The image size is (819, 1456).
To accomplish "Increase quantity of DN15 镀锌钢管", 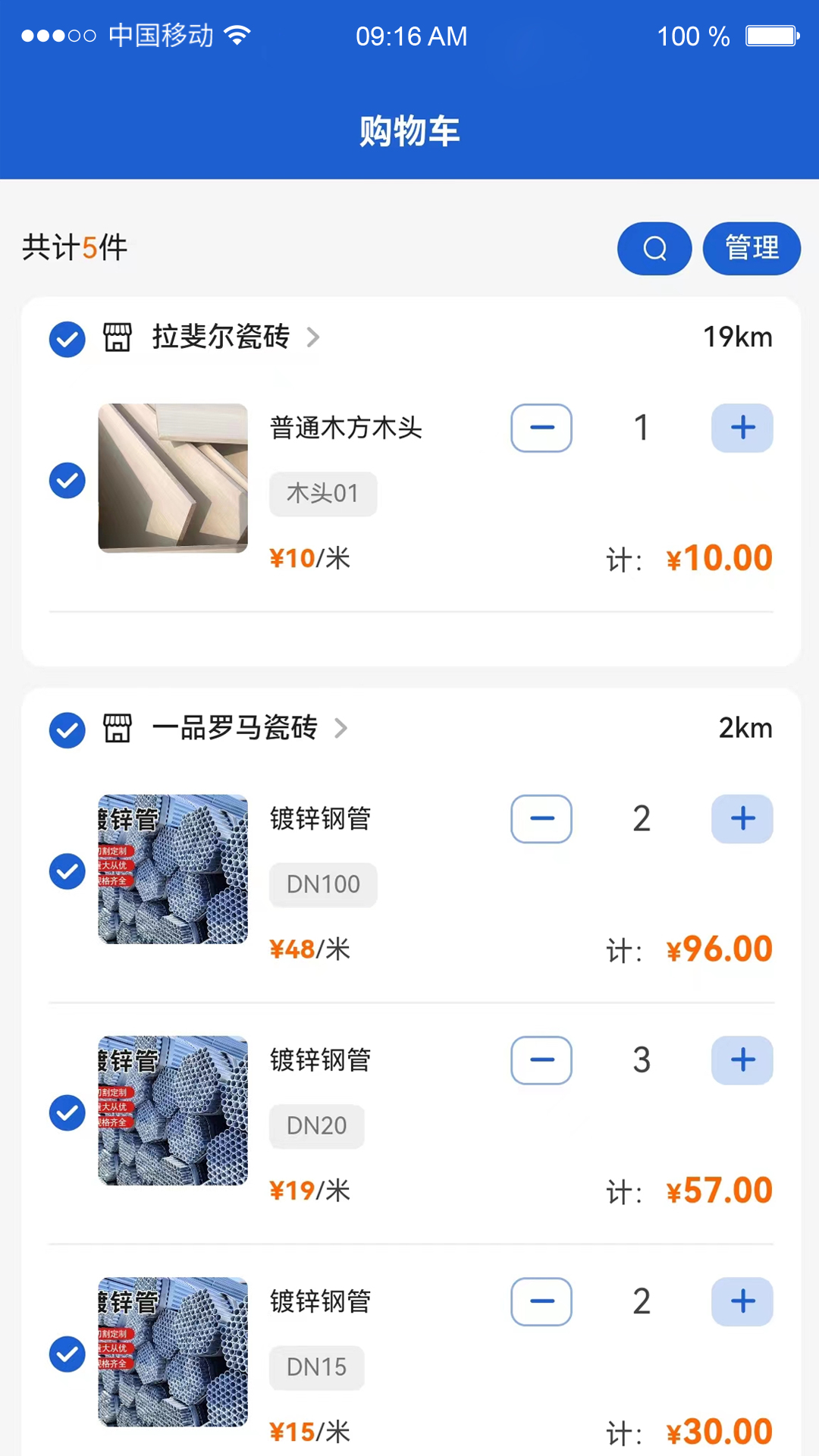I will [742, 1301].
